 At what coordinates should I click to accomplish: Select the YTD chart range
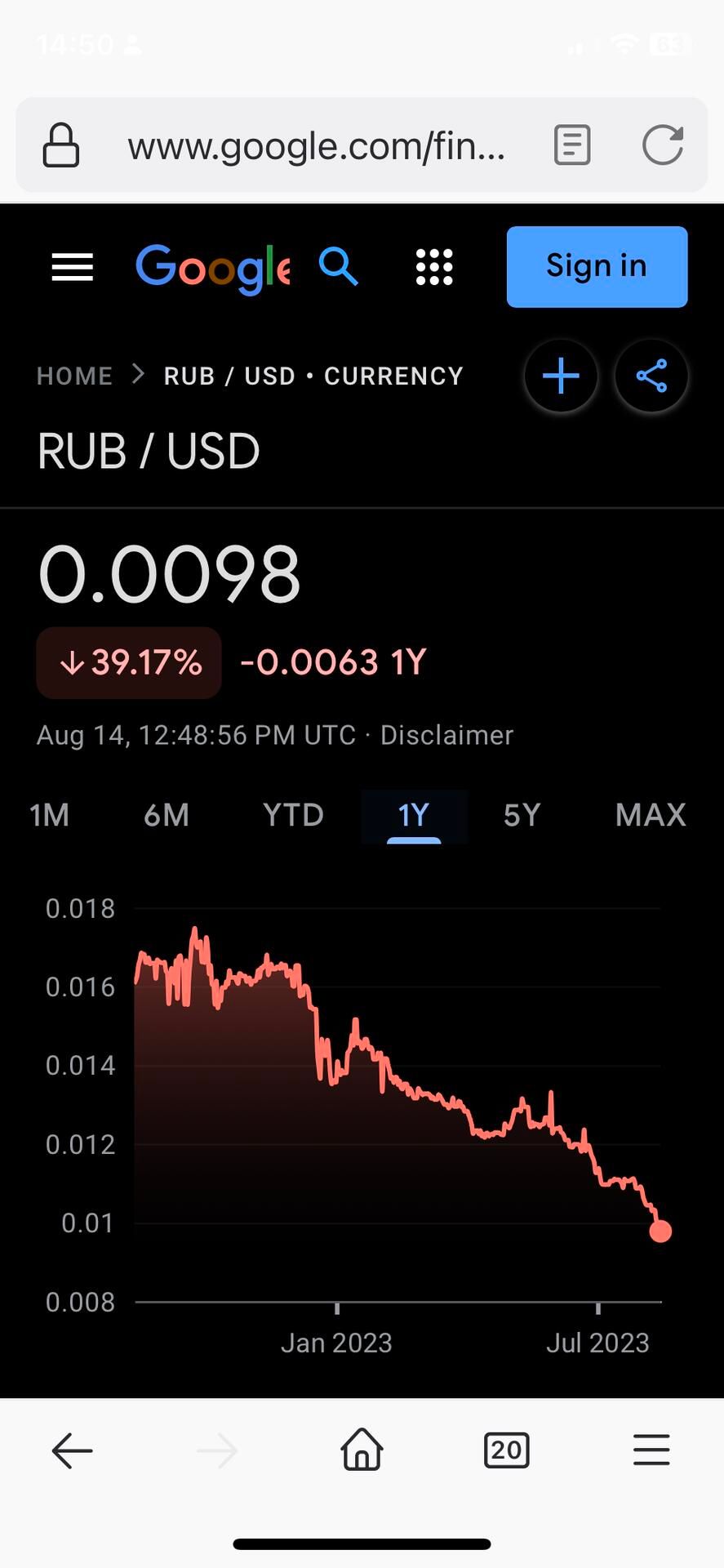pyautogui.click(x=293, y=815)
